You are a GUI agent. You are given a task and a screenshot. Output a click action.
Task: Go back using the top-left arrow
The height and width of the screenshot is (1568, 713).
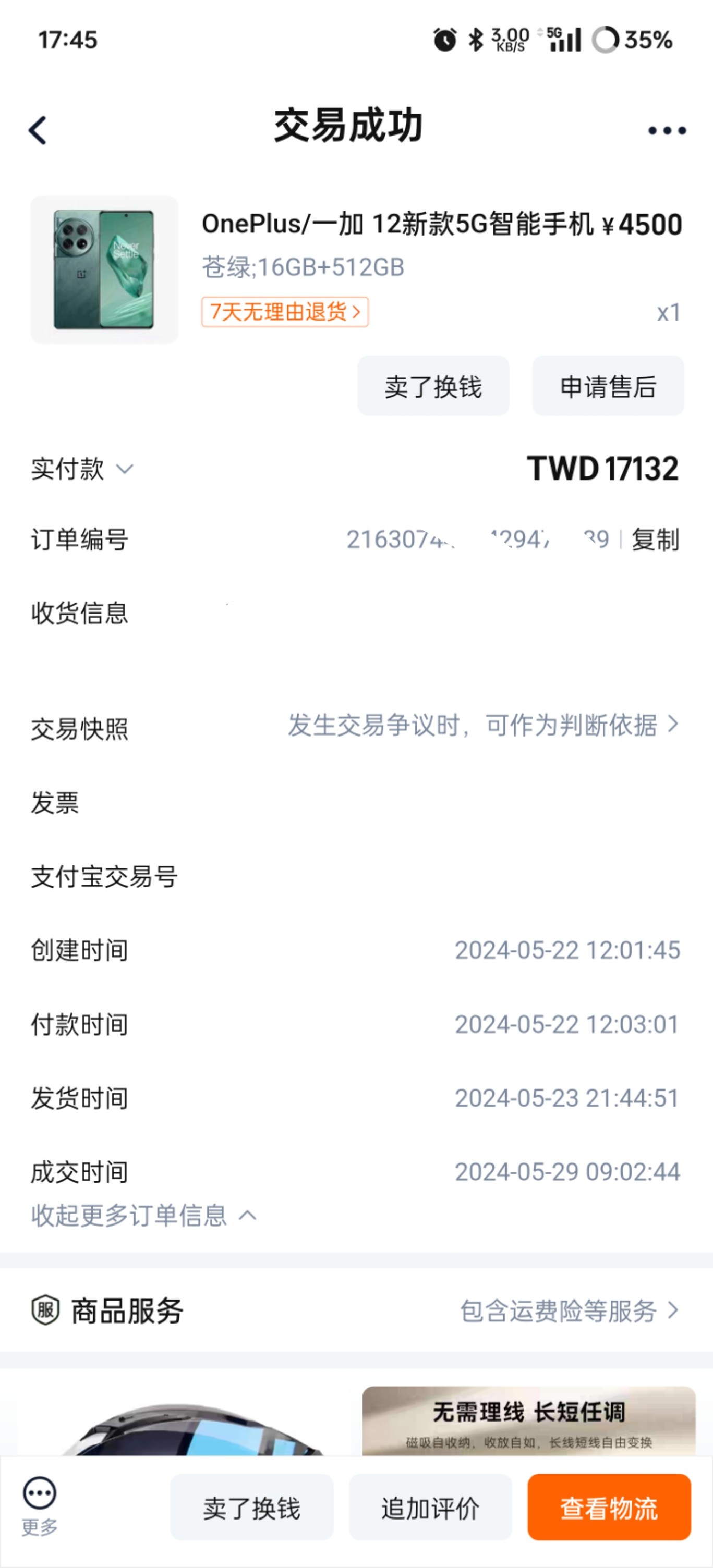[38, 130]
